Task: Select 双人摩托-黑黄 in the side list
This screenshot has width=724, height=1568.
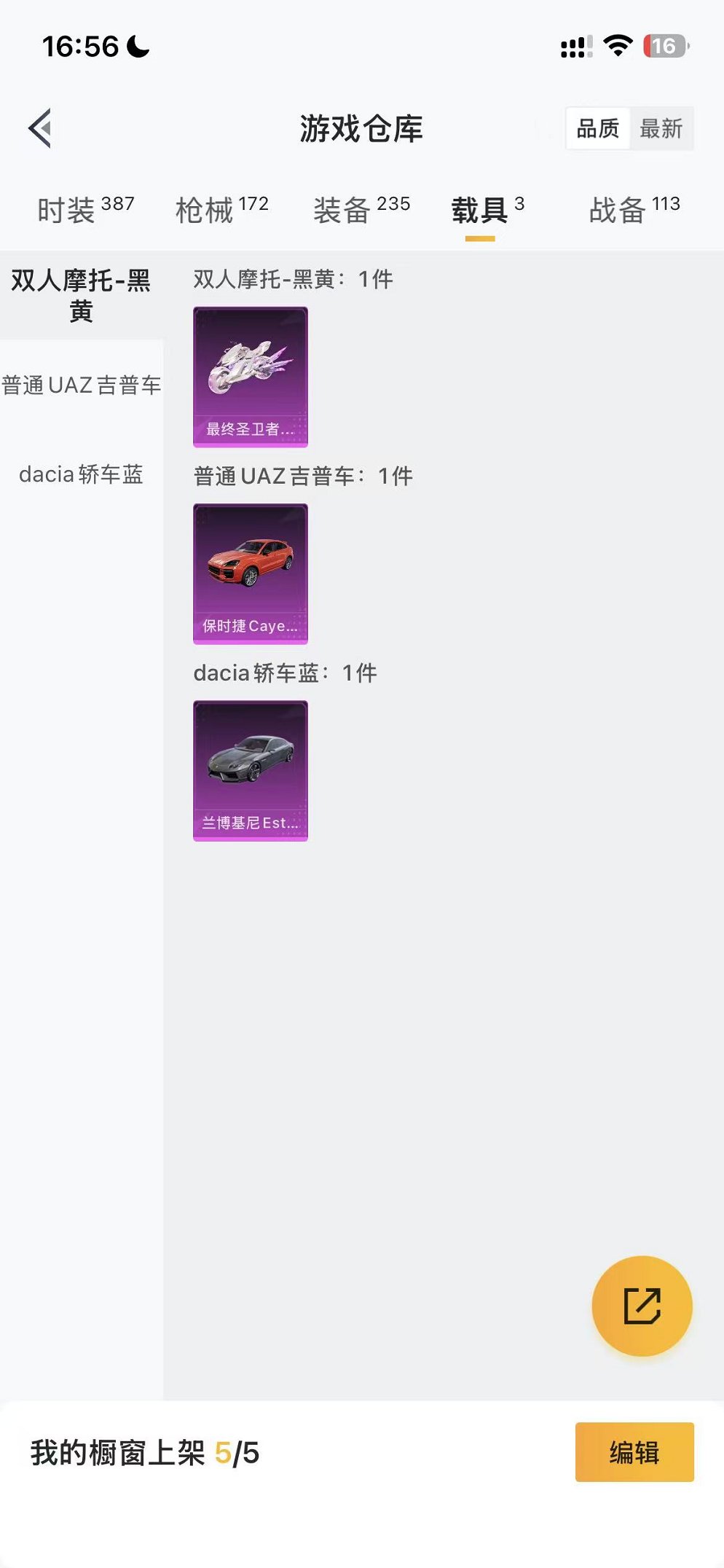Action: (81, 295)
